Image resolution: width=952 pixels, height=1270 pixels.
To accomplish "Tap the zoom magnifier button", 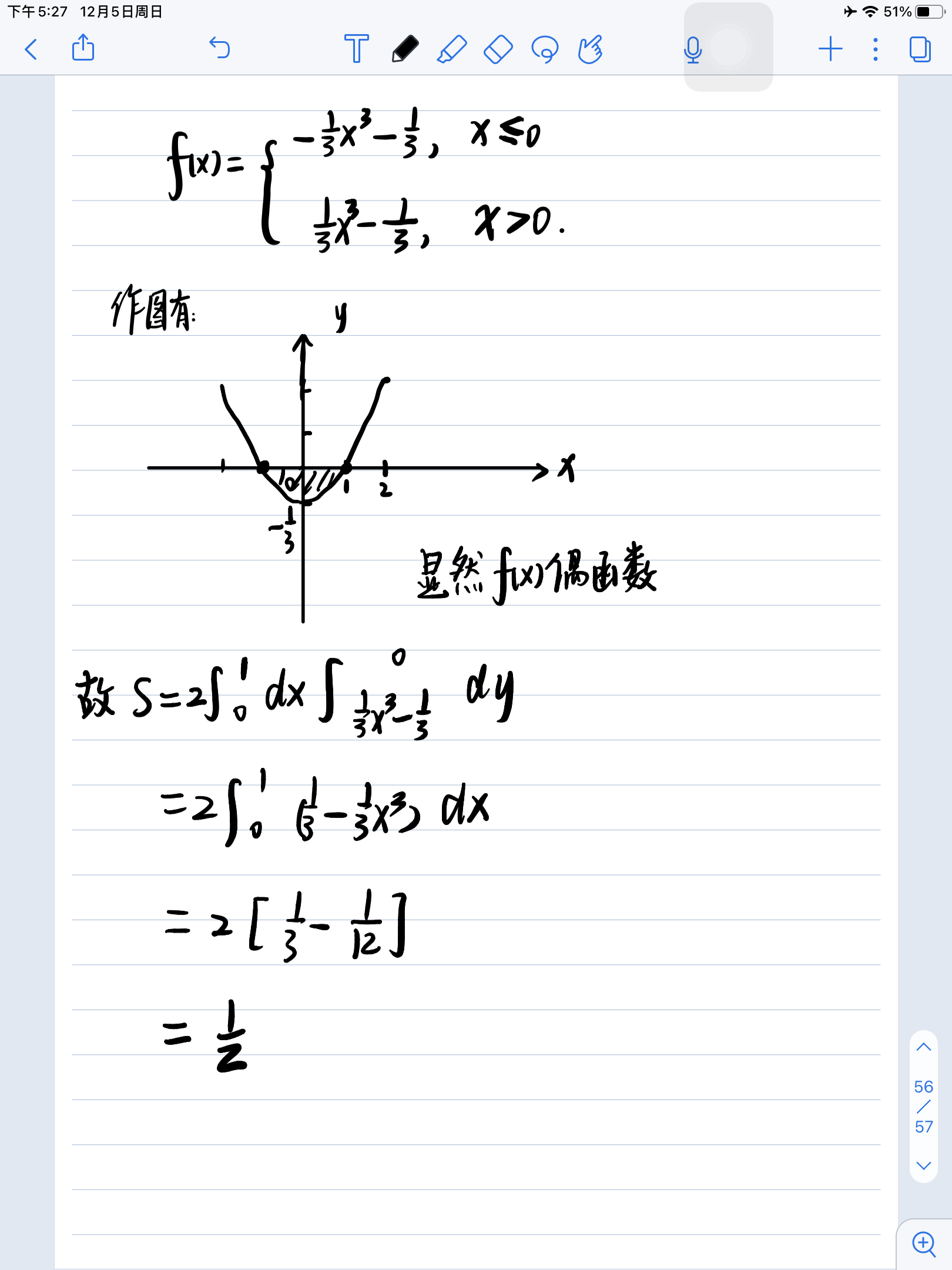I will coord(924,1244).
